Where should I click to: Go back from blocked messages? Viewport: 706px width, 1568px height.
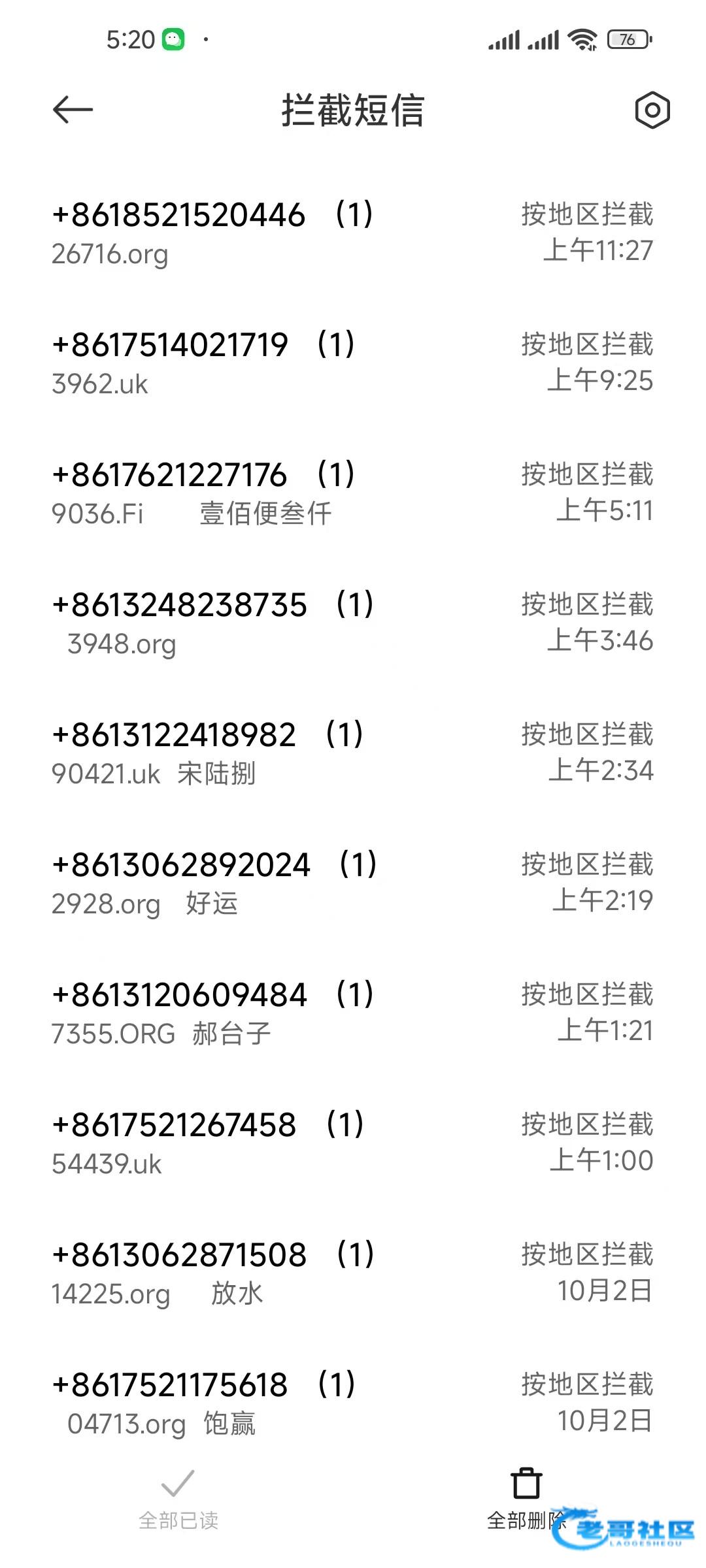point(73,110)
